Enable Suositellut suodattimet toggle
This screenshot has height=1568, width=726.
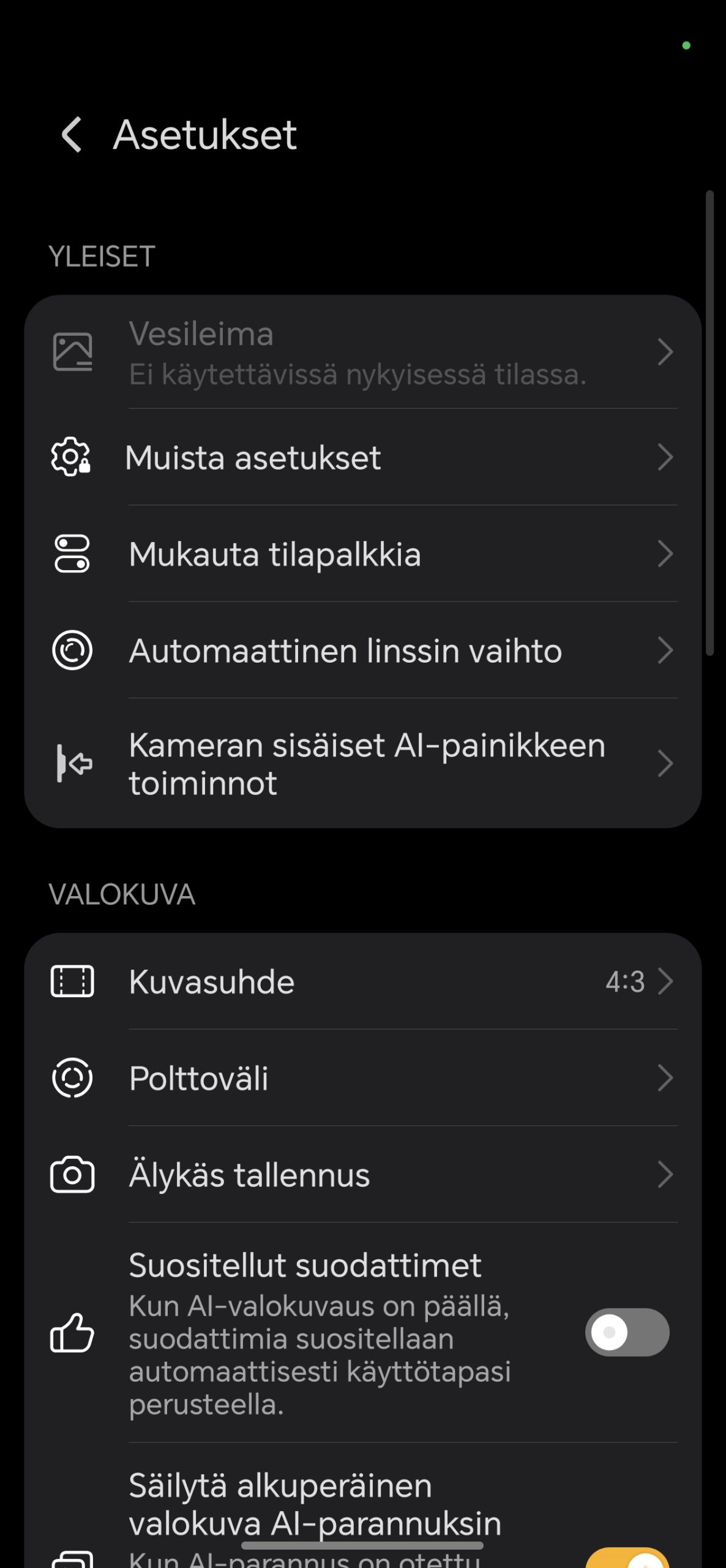(x=627, y=1332)
